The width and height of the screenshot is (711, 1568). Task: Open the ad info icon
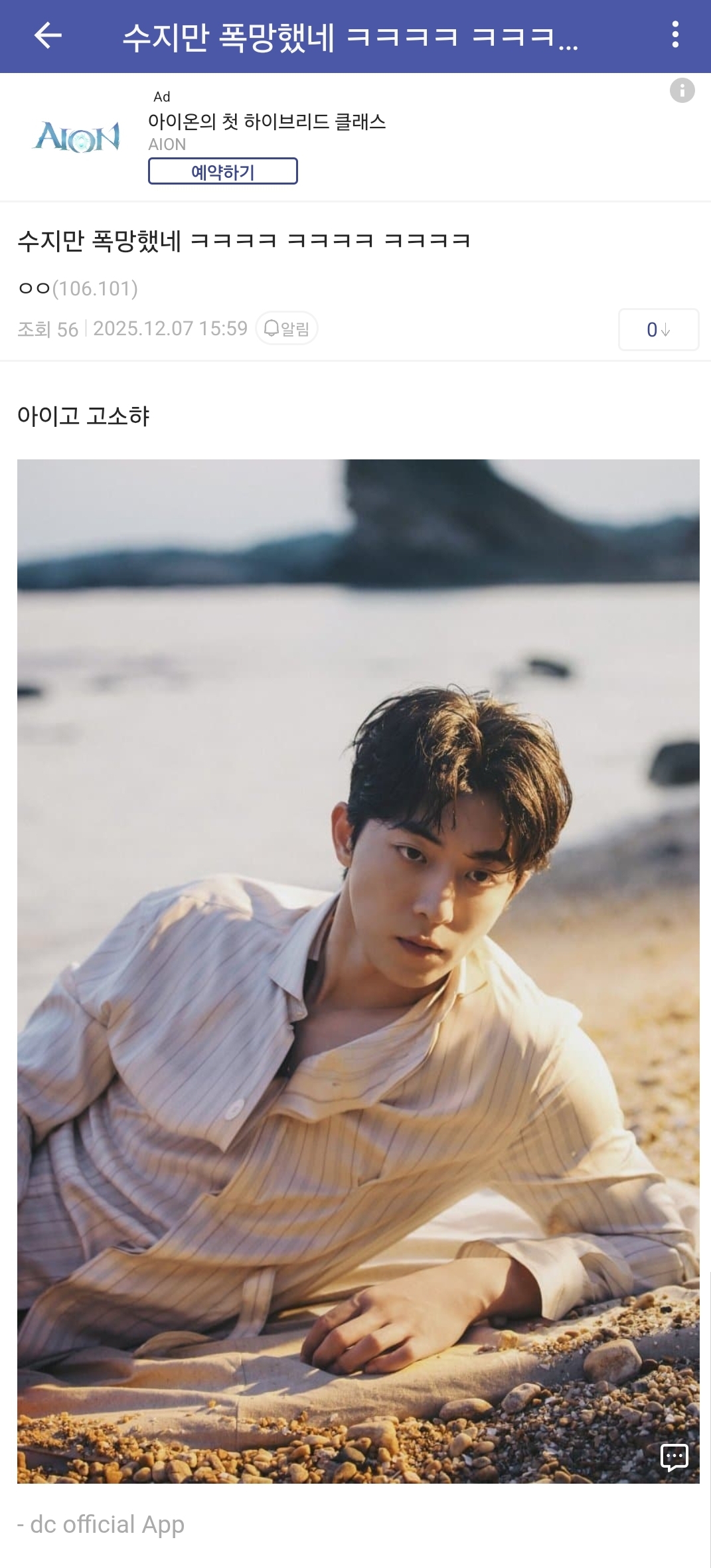(x=682, y=90)
